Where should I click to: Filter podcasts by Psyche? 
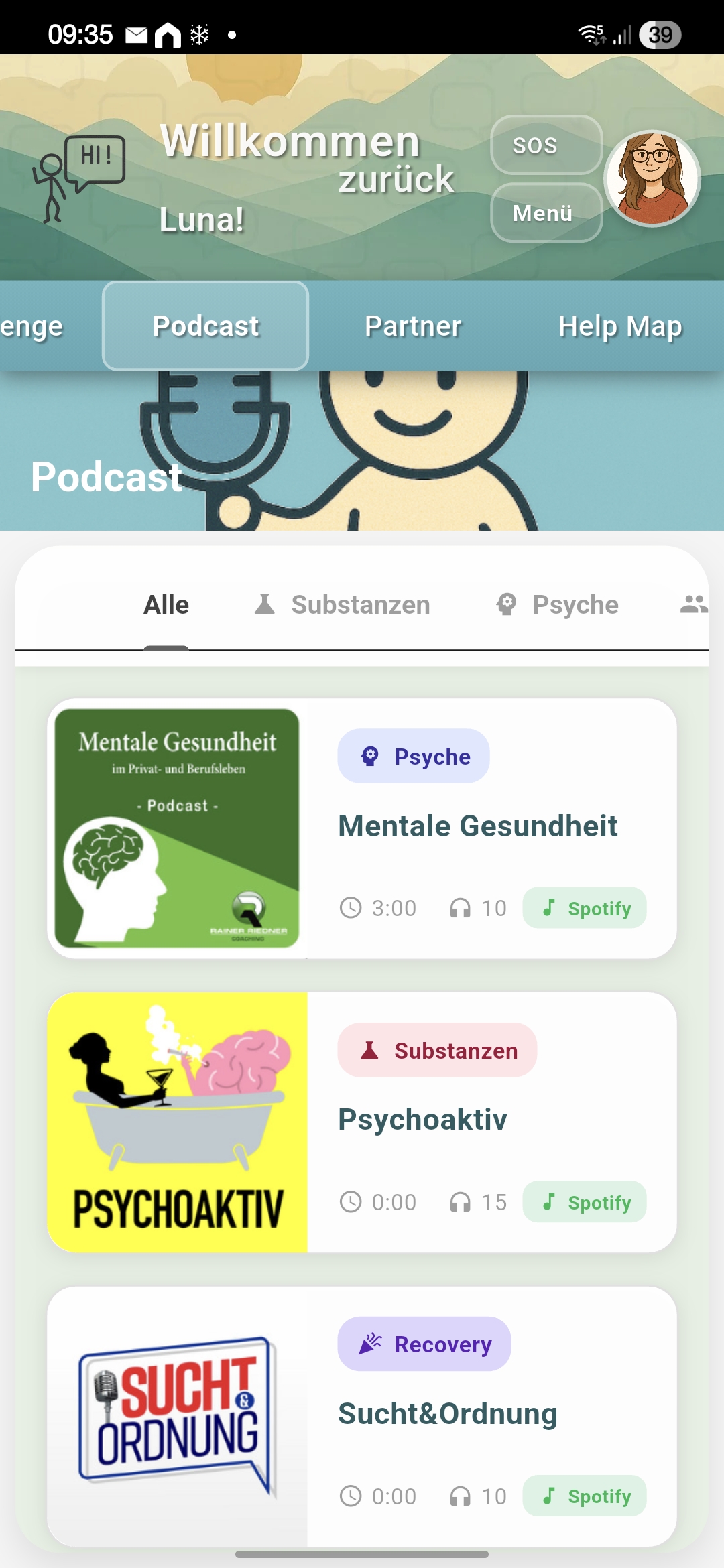[x=558, y=605]
